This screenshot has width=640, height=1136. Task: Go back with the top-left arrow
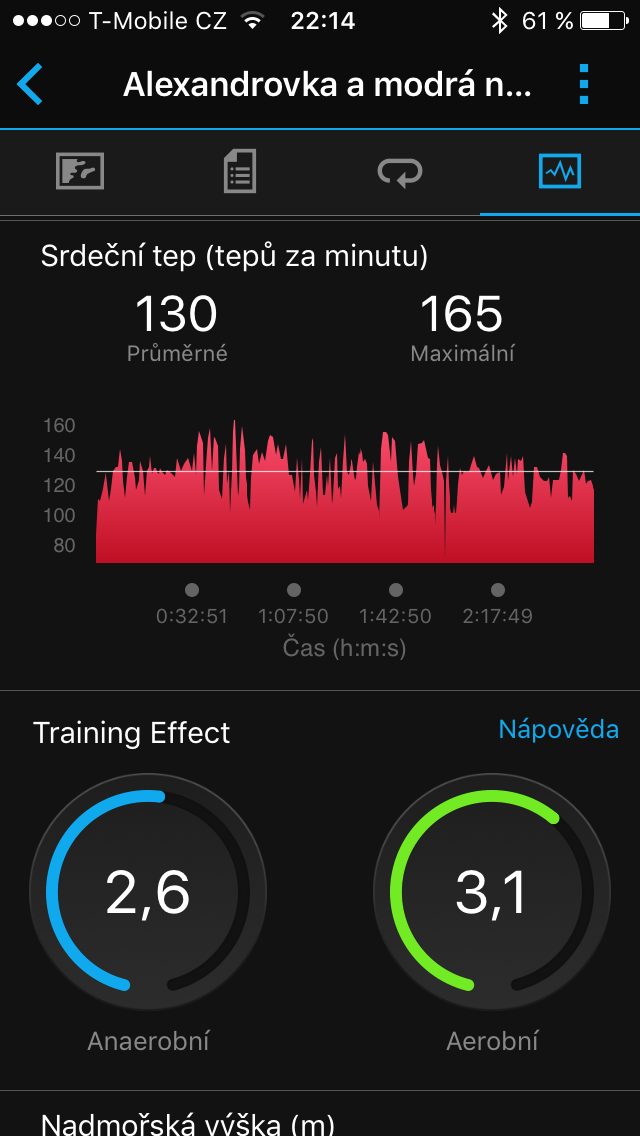[30, 85]
